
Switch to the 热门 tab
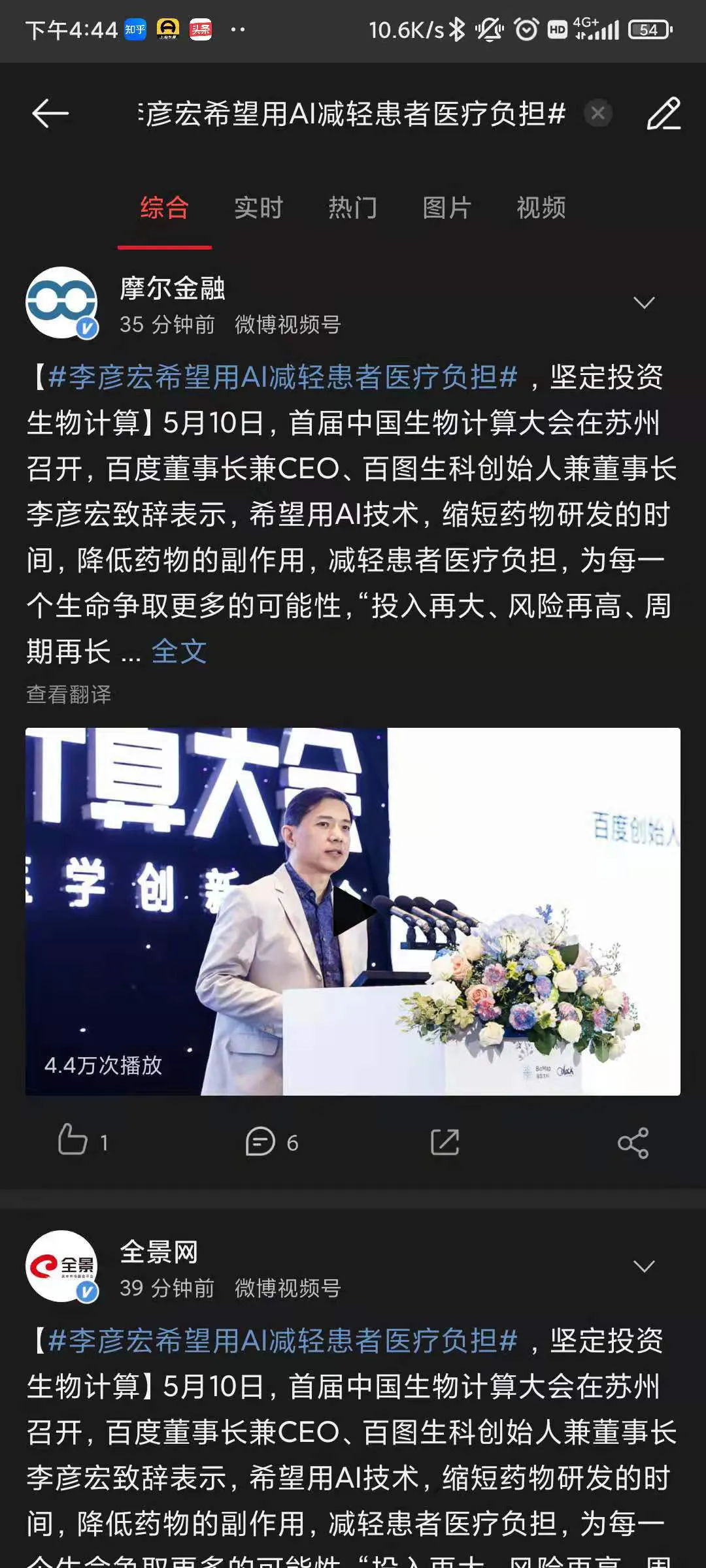[352, 208]
